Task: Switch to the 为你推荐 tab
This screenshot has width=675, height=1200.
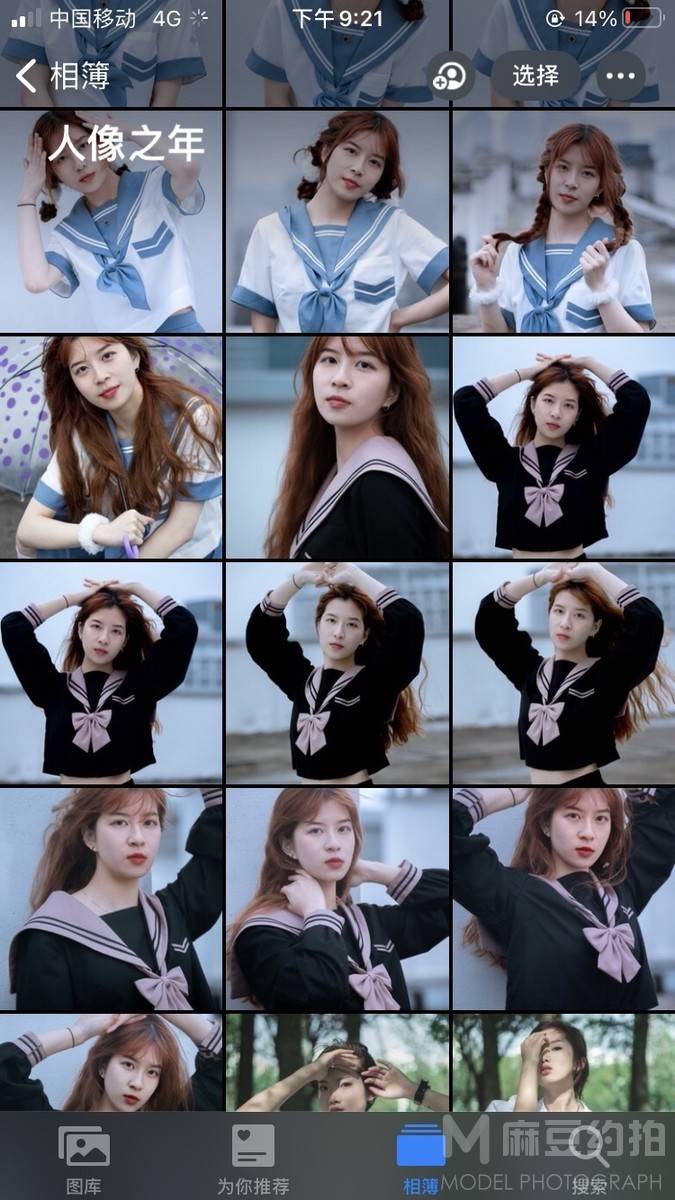Action: 253,1158
